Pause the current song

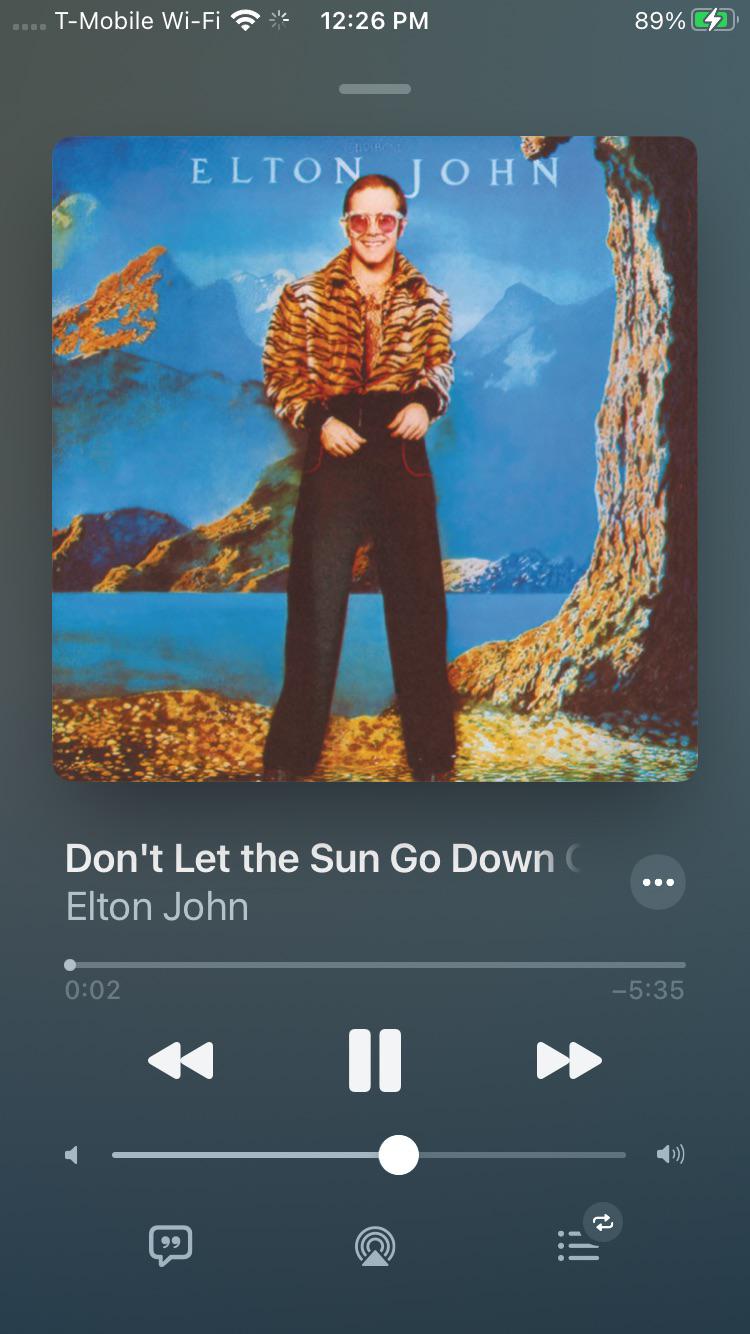point(375,1060)
